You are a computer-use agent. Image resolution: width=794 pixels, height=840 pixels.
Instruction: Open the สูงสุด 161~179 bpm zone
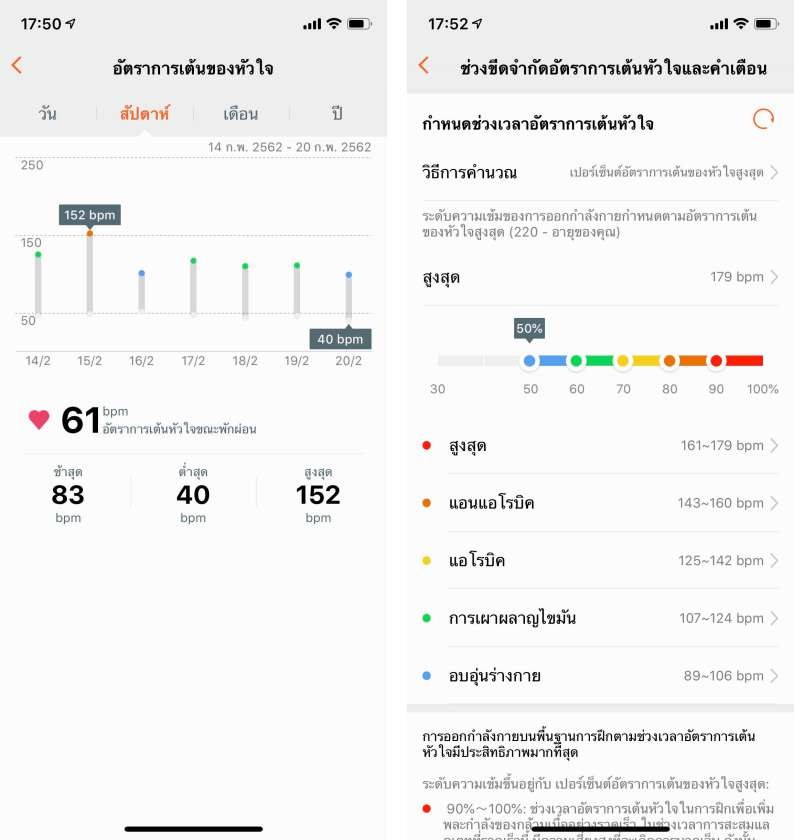[600, 445]
